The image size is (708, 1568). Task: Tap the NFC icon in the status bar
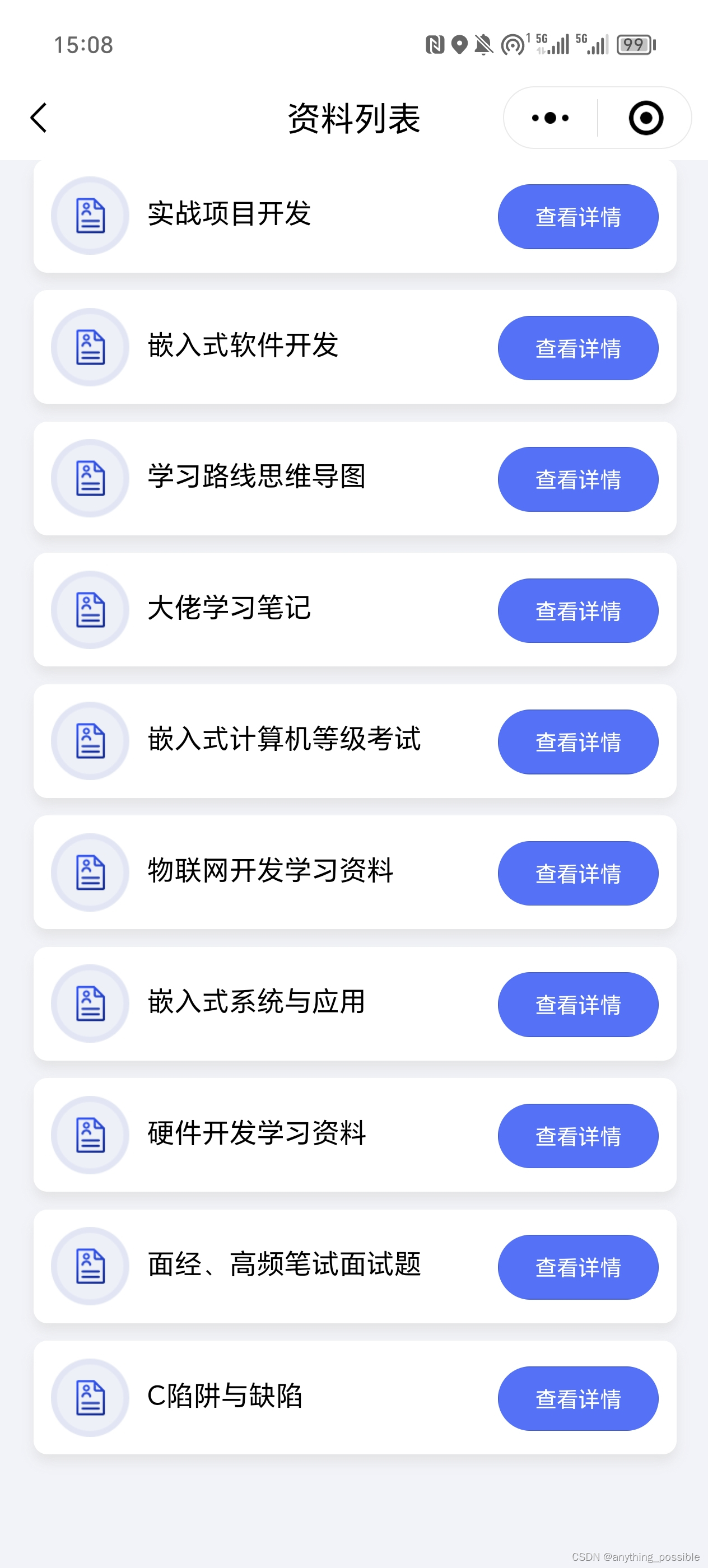[x=436, y=44]
